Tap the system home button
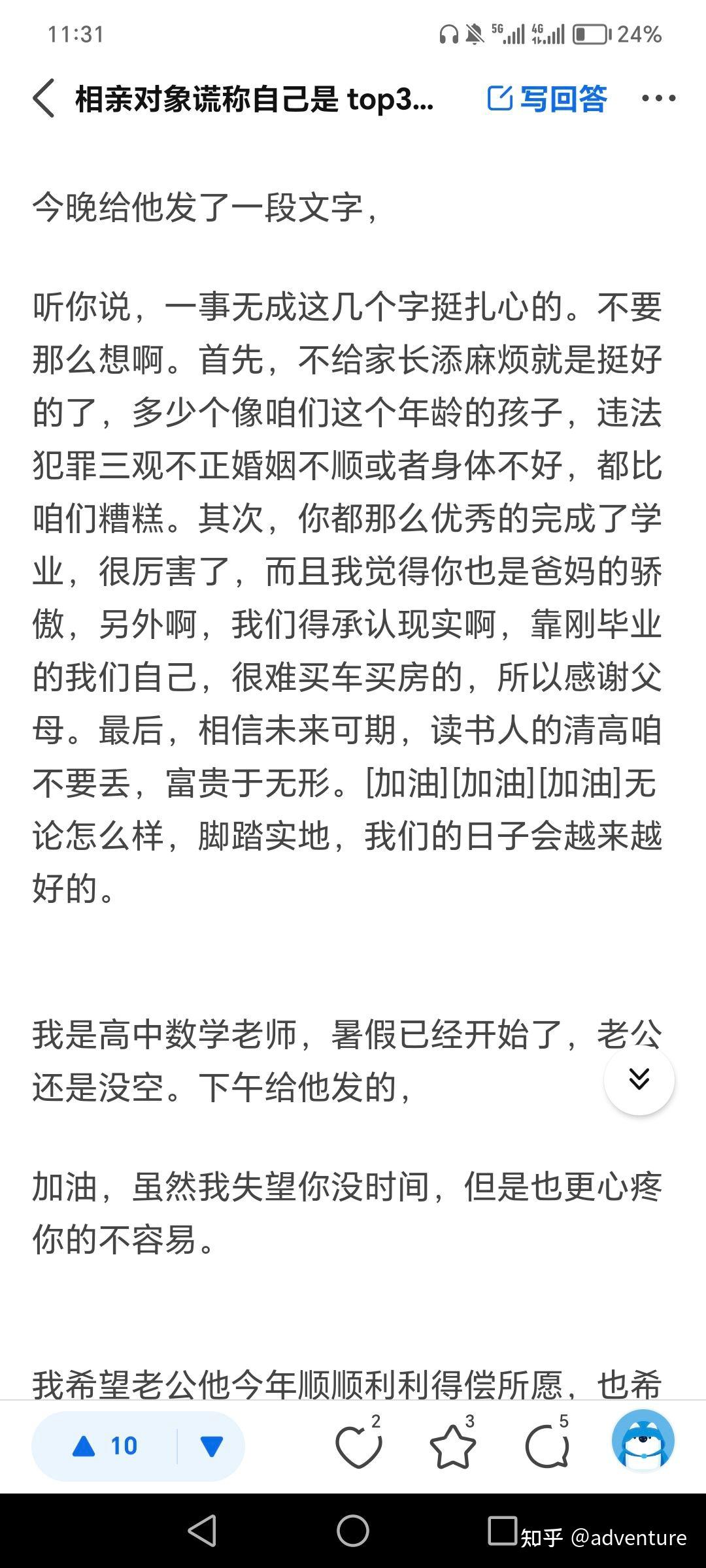The width and height of the screenshot is (706, 1568). tap(353, 1530)
